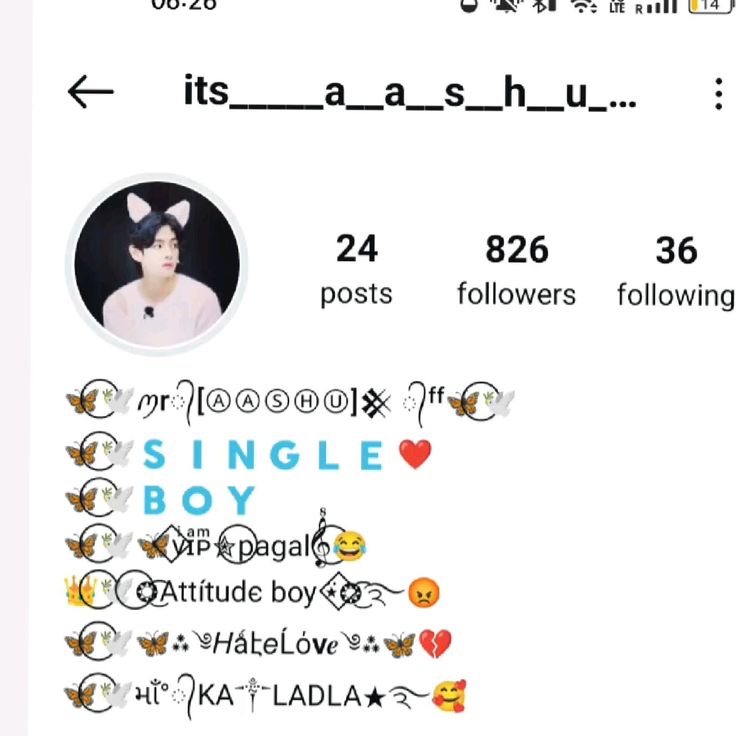Viewport: 736px width, 736px height.
Task: View the 24 posts
Action: [x=356, y=270]
